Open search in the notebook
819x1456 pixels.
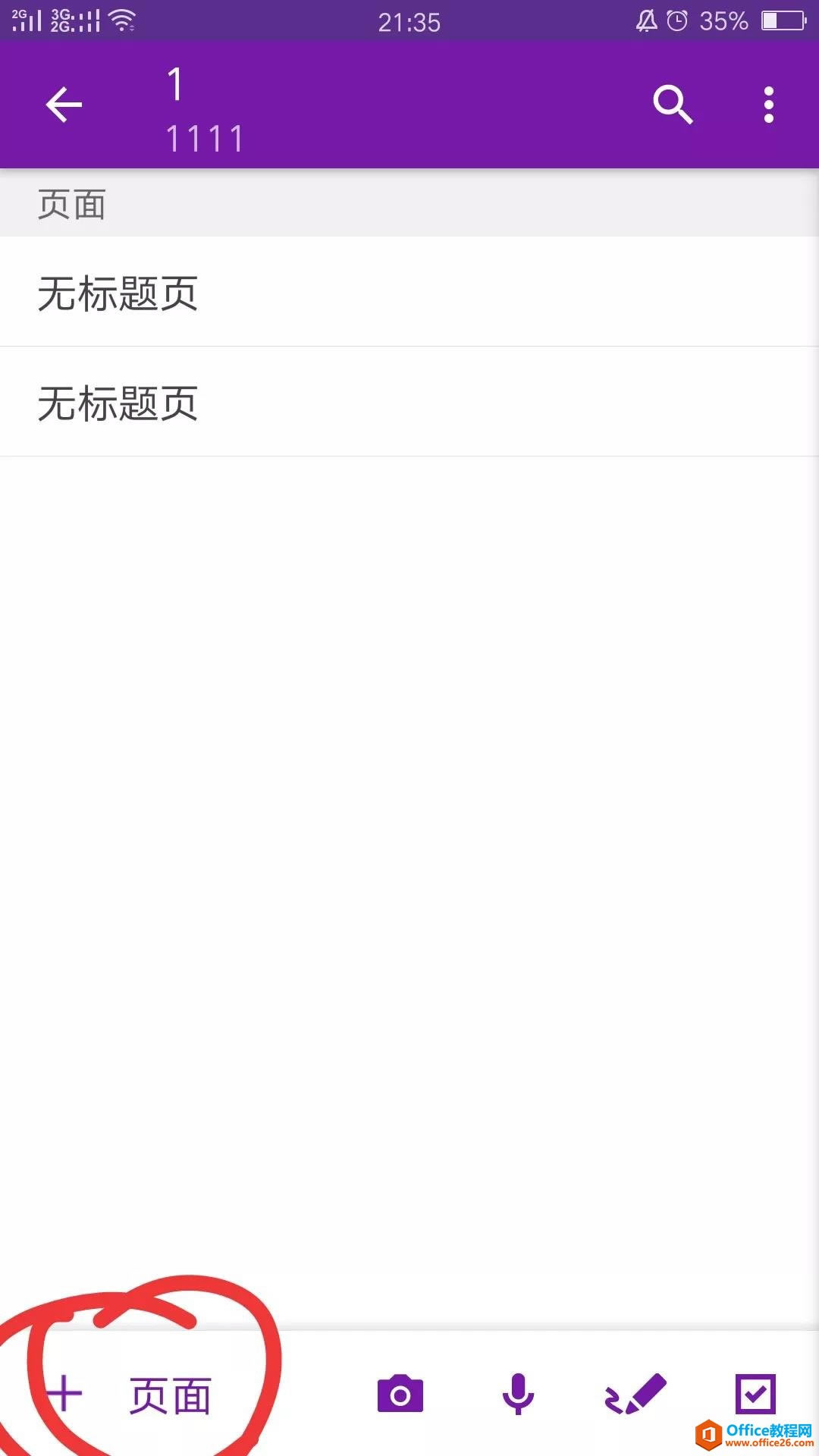[x=673, y=105]
